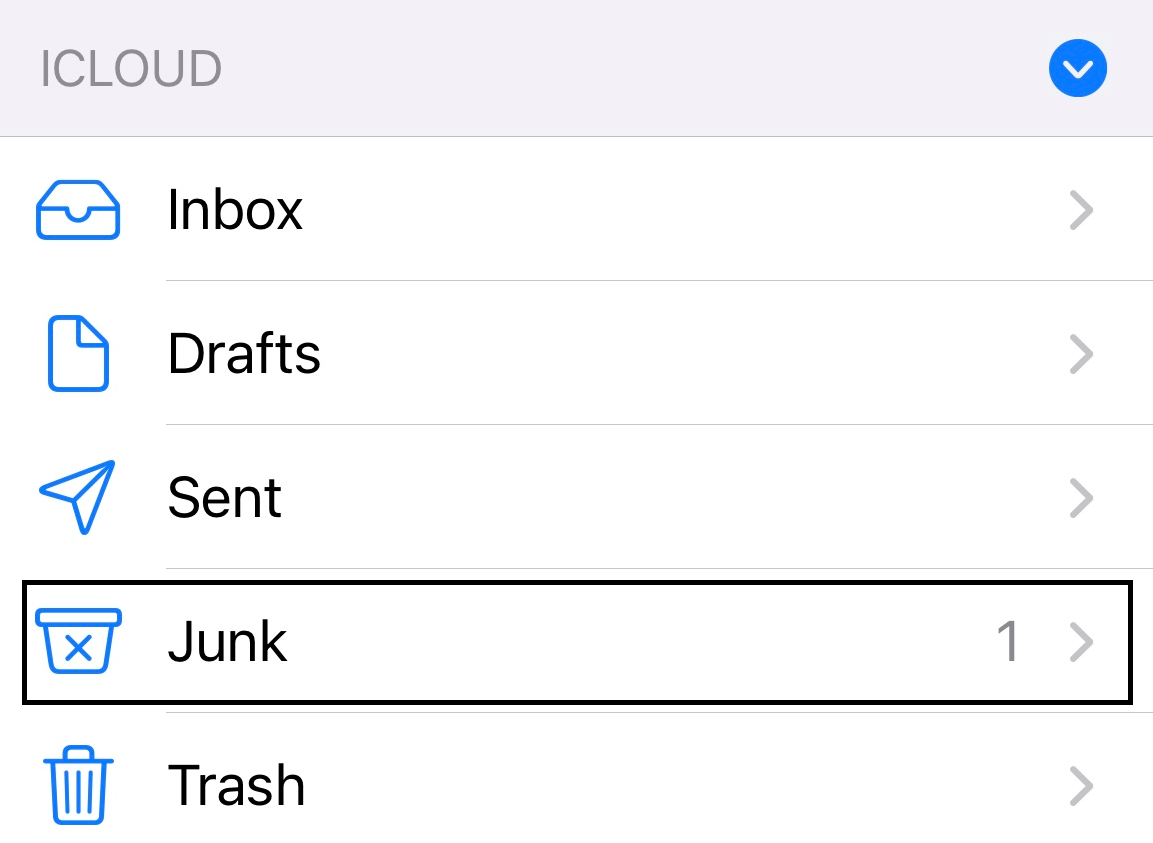View the Trash mailbox
The image size is (1153, 843).
click(236, 786)
